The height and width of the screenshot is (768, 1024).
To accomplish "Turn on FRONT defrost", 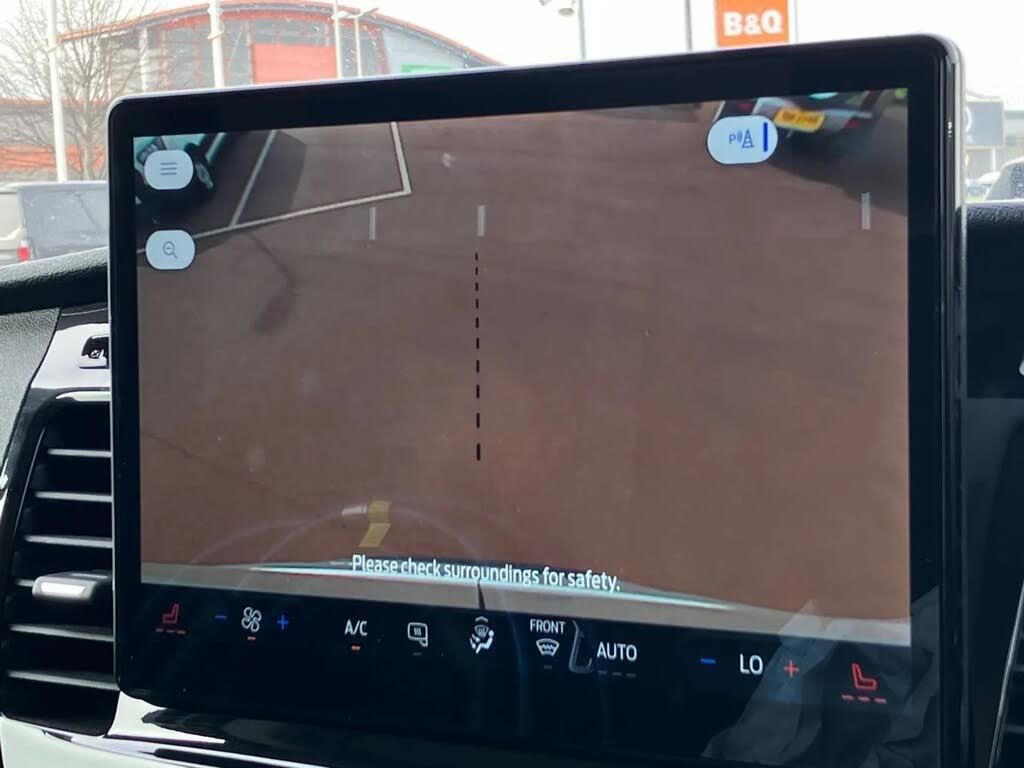I will coord(547,637).
